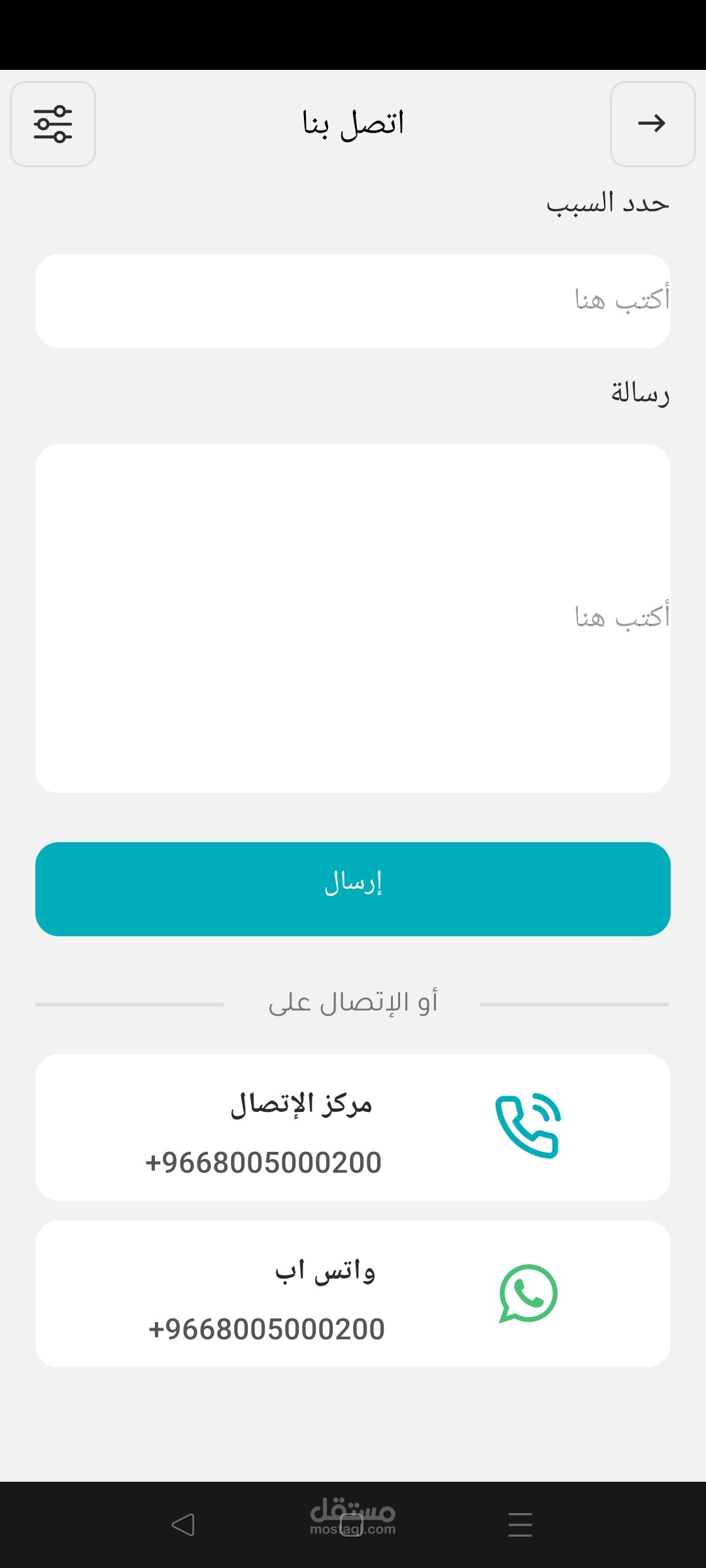
Task: Tap the system back button
Action: coord(183,1525)
